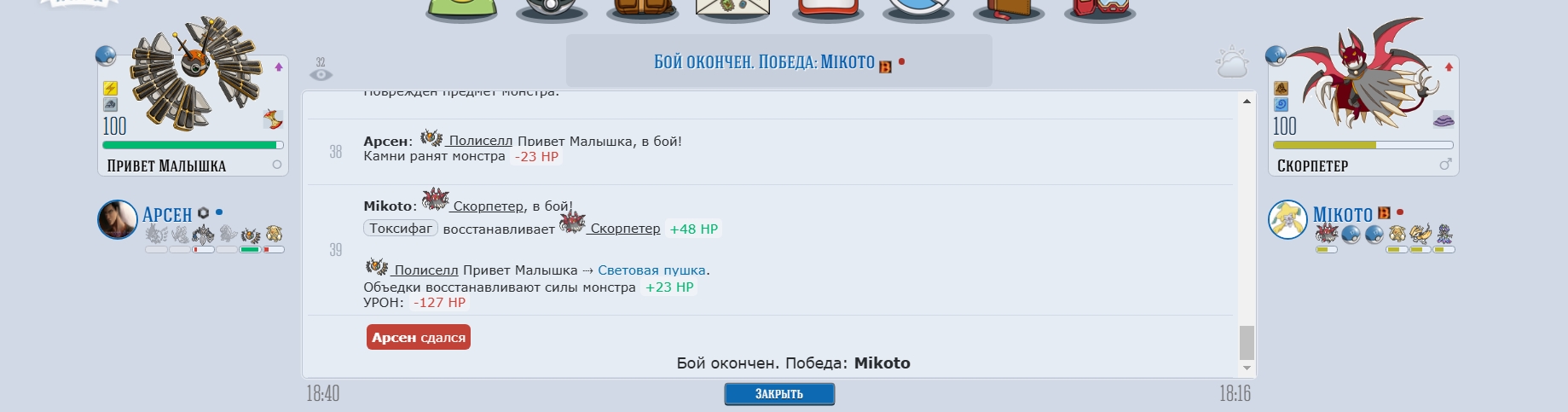View the spectators eye icon
This screenshot has height=412, width=1568.
321,74
